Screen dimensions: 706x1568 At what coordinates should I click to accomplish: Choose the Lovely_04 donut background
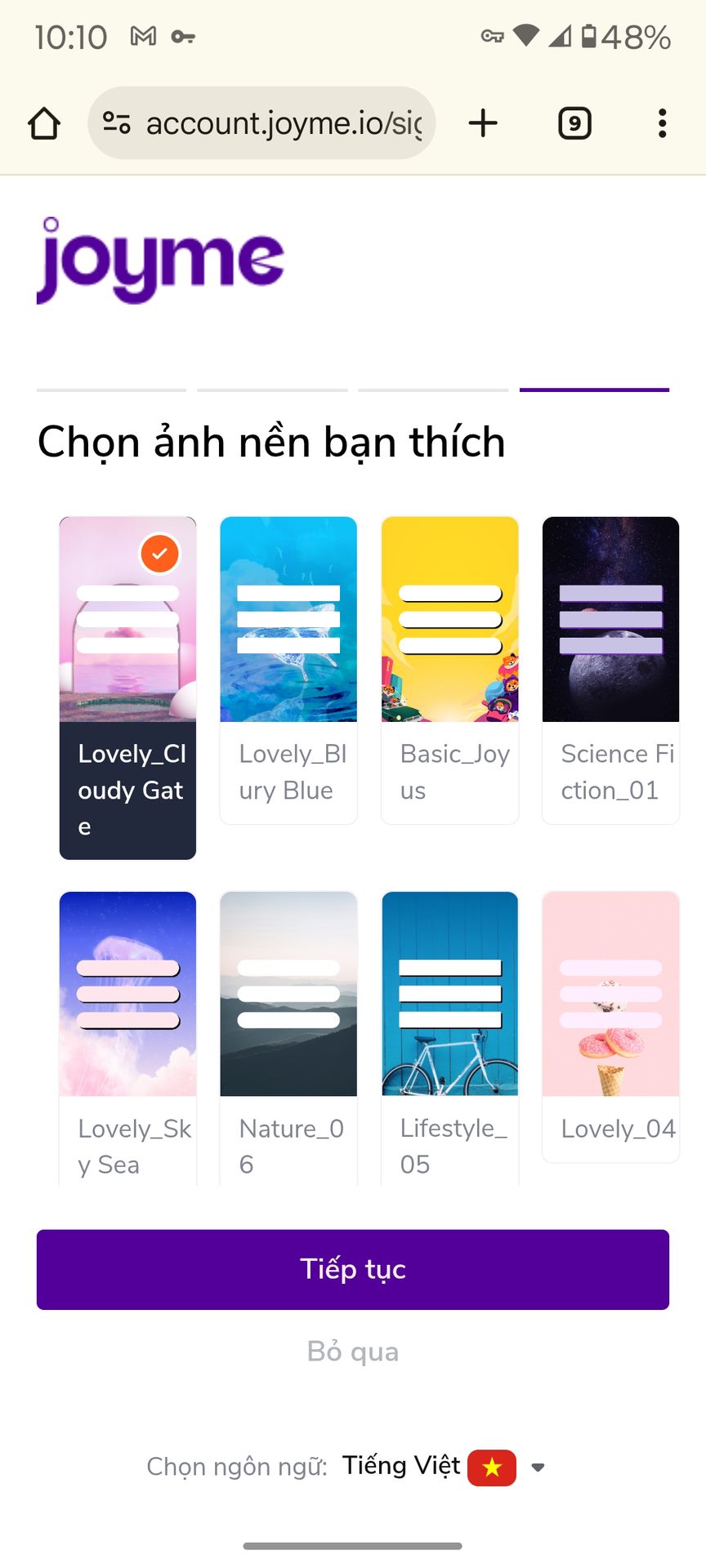[x=610, y=1027]
